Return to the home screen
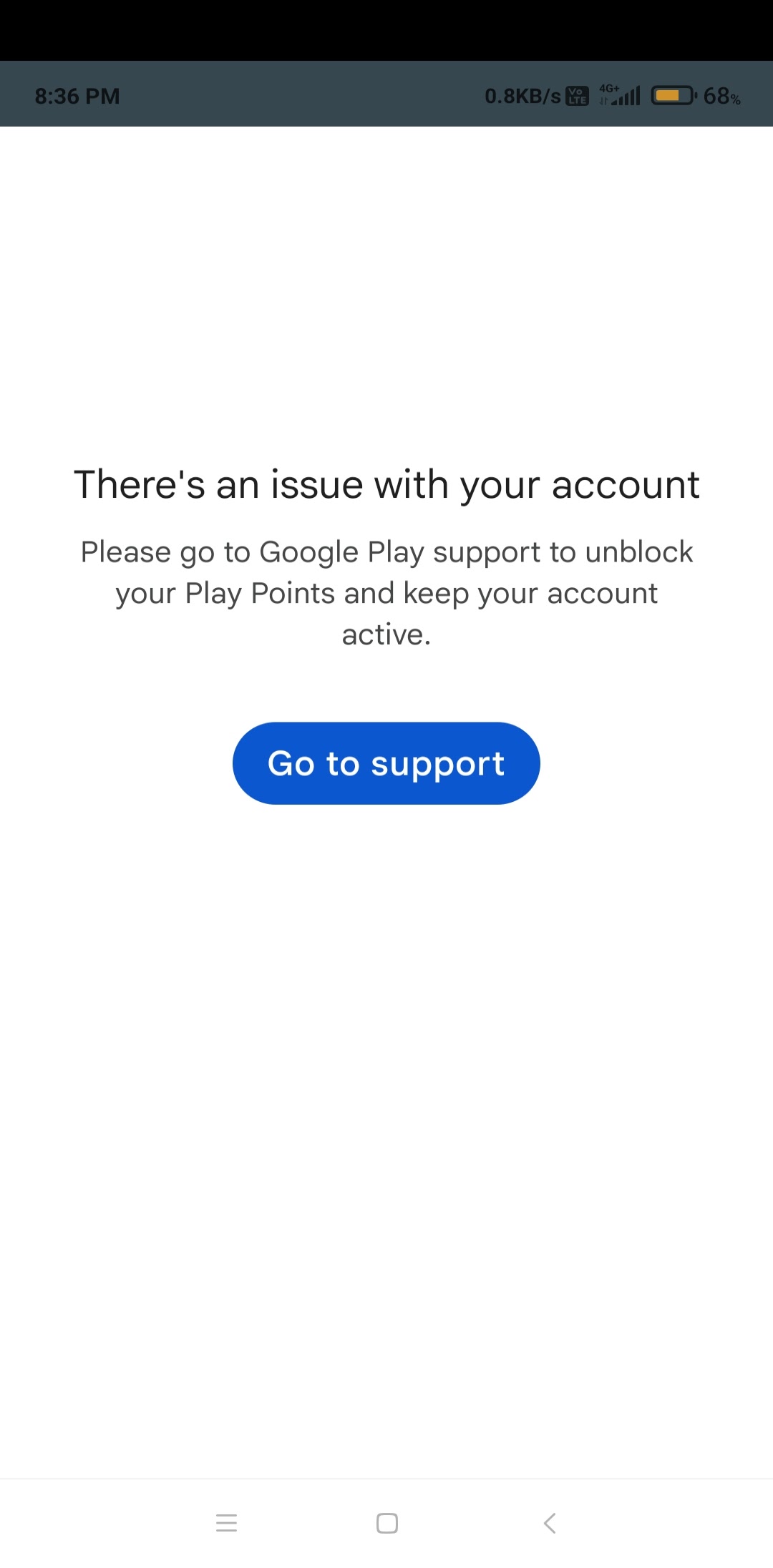The image size is (773, 1568). coord(386,1523)
